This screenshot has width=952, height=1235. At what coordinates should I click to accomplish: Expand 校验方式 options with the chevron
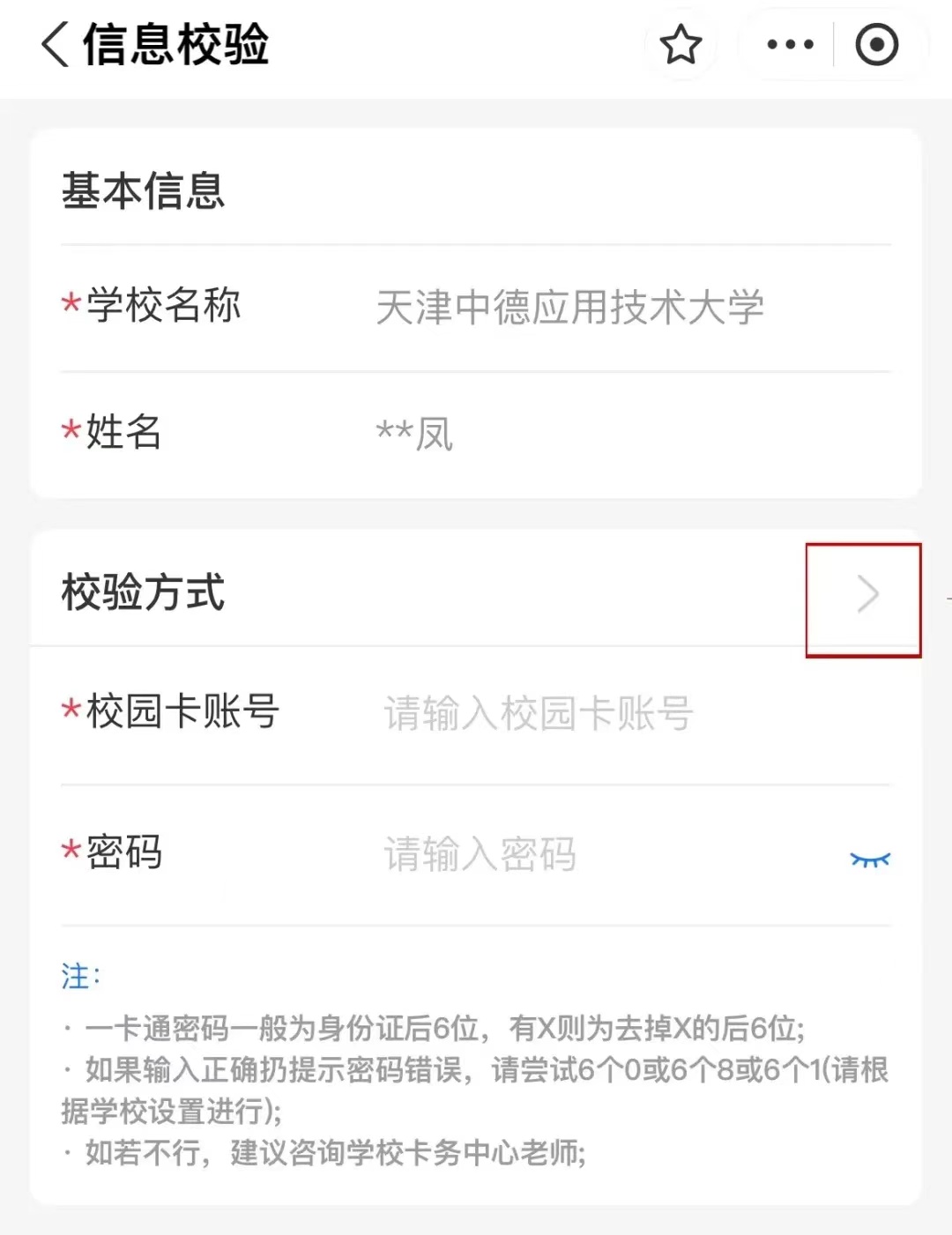867,595
